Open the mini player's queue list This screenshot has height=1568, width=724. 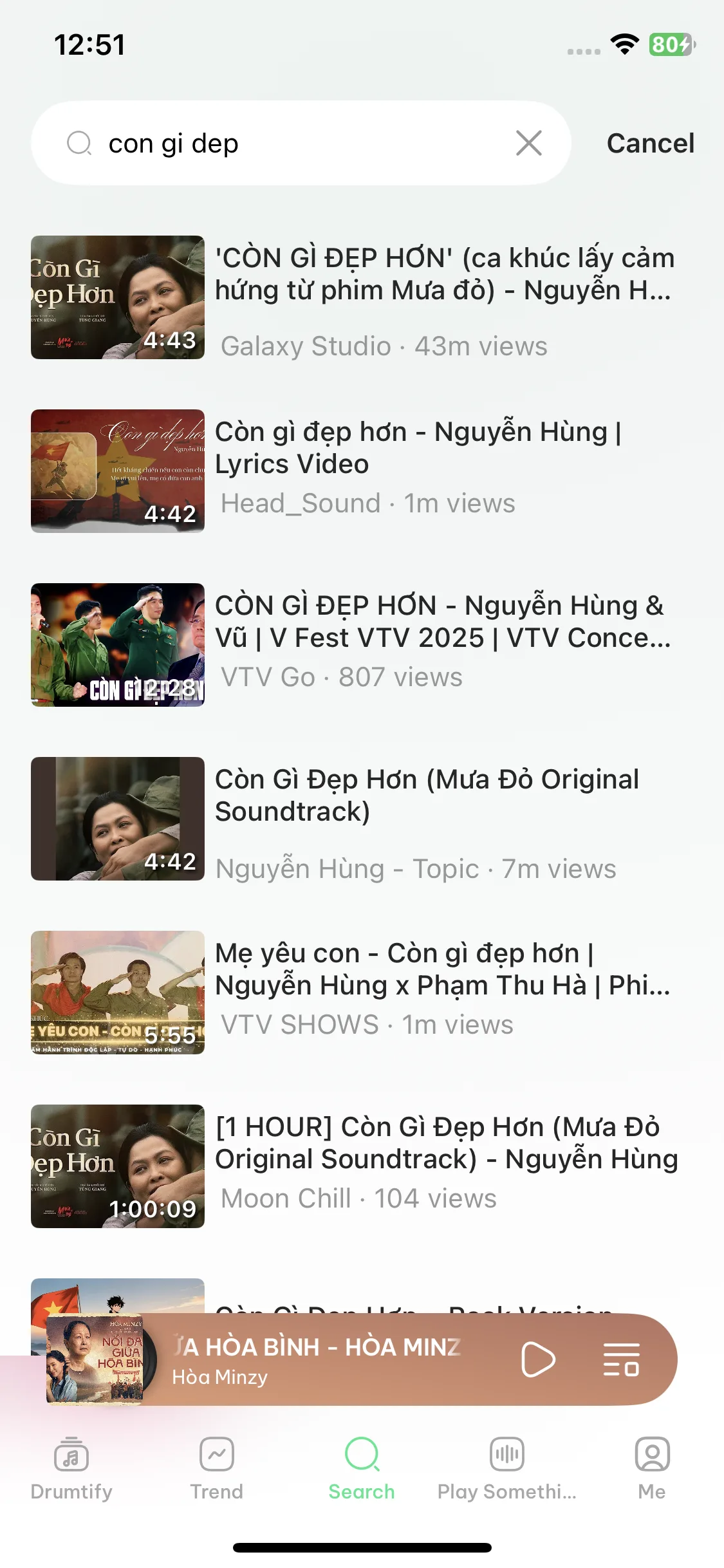621,1359
